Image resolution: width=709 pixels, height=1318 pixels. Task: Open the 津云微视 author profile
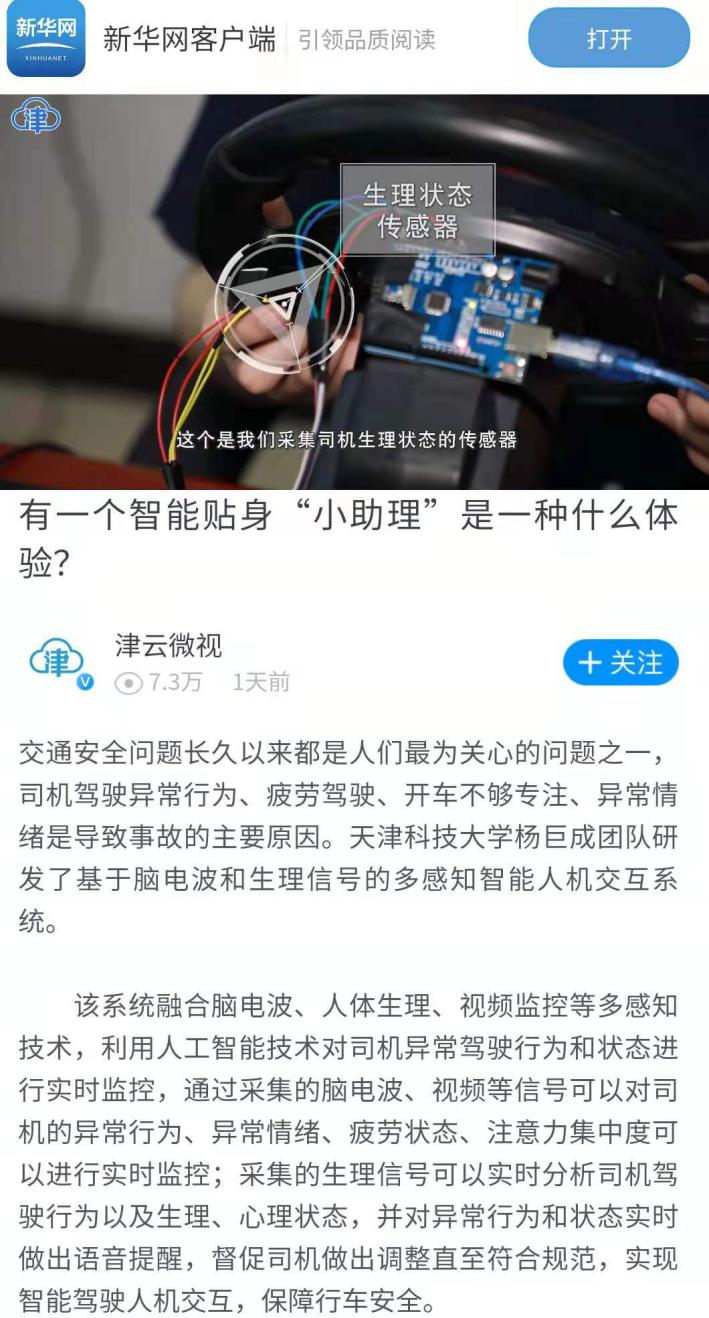pyautogui.click(x=168, y=645)
